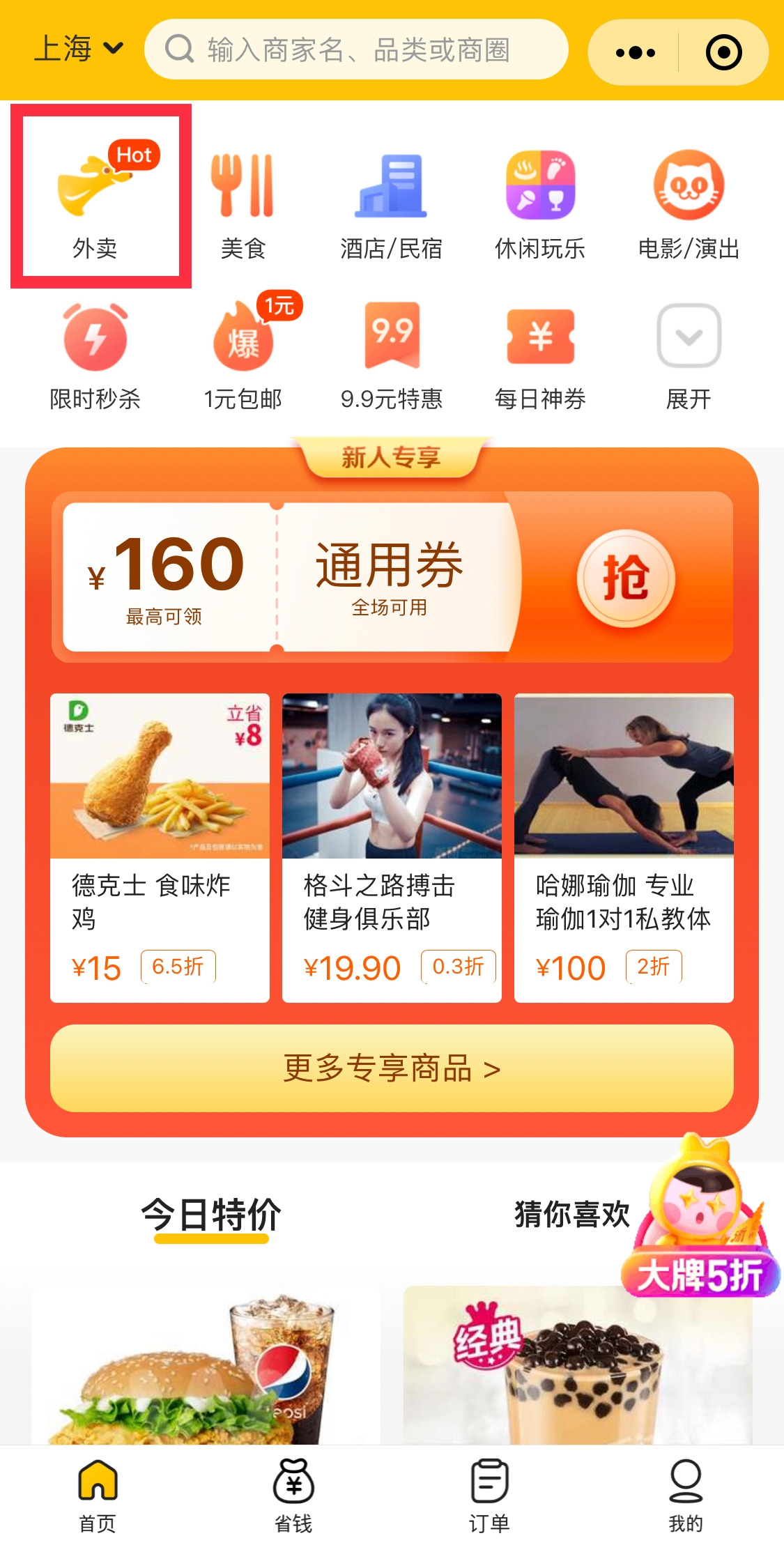Open 电影/演出 movies and shows
784x1545 pixels.
(689, 202)
